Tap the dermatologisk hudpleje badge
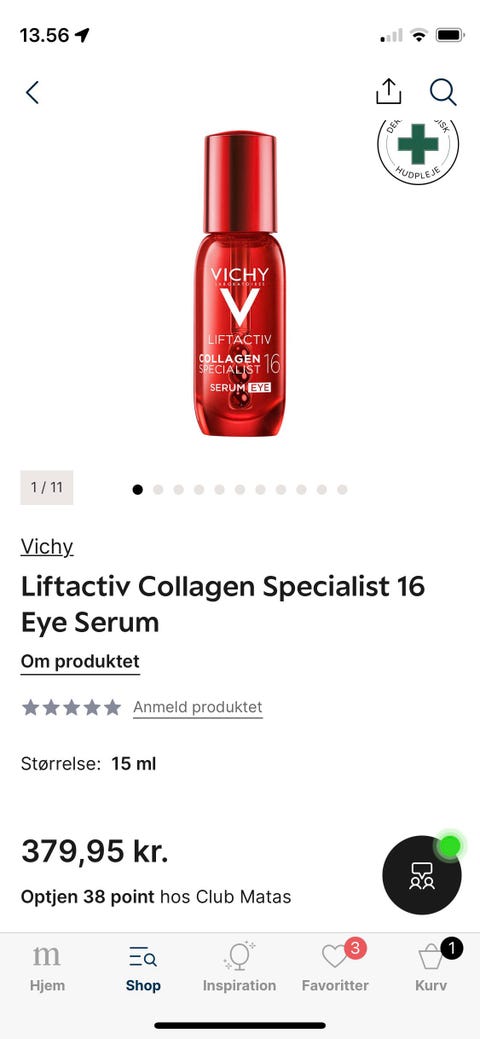Screen dimensions: 480x1039 (418, 149)
